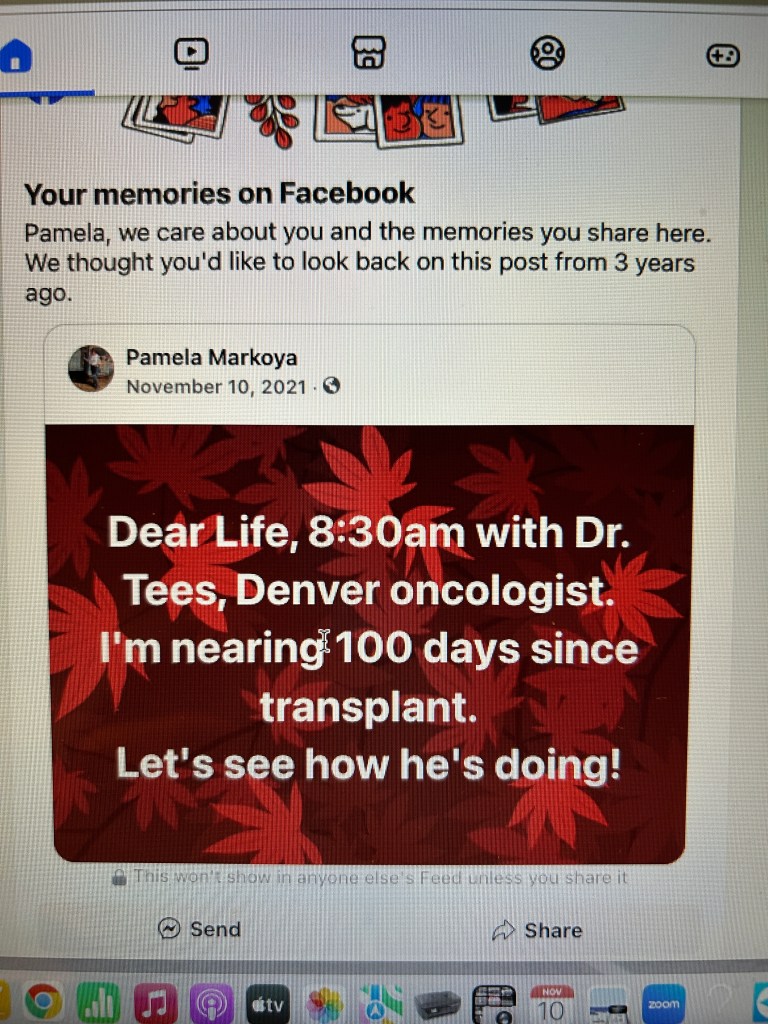Open the Marketplace tab
Image resolution: width=768 pixels, height=1024 pixels.
(x=369, y=52)
